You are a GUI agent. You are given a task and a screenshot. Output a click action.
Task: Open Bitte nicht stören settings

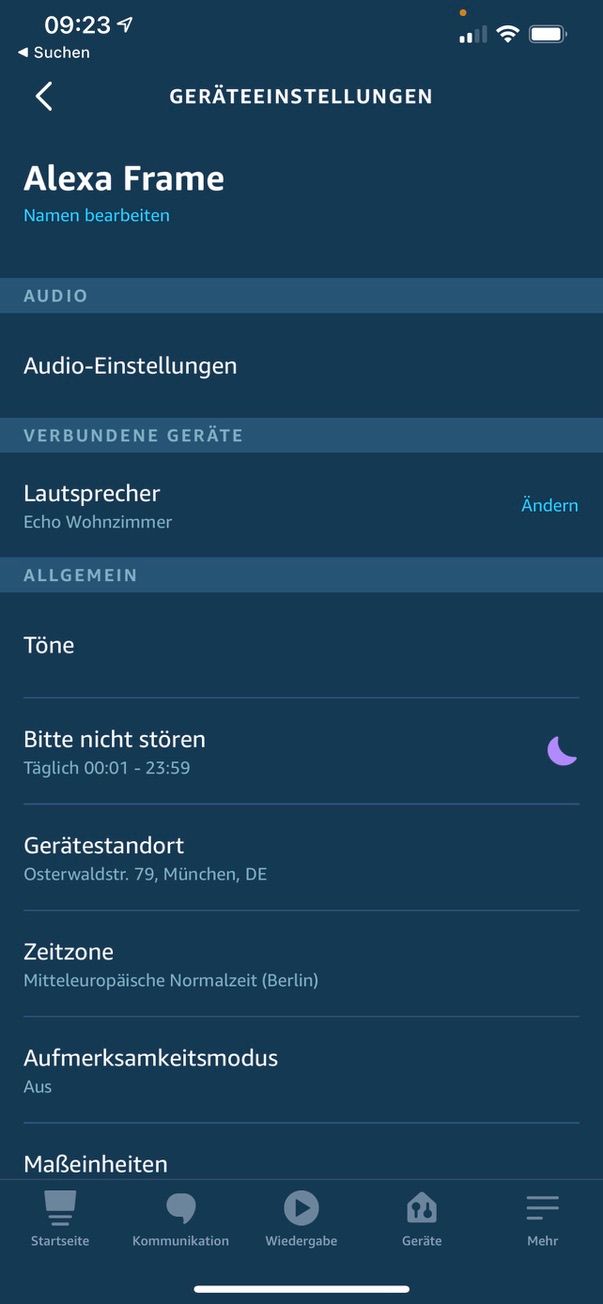click(115, 751)
